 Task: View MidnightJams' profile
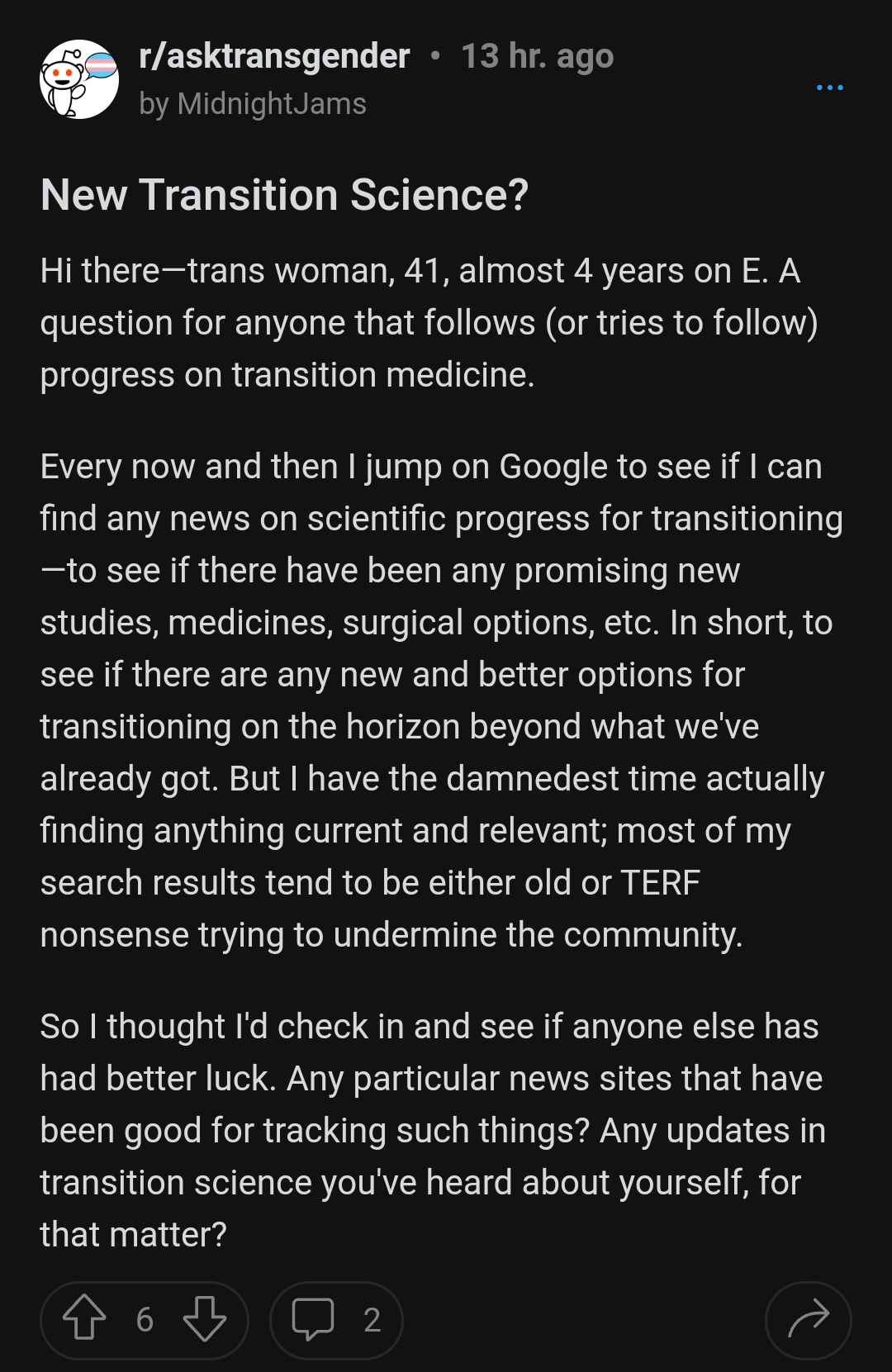271,104
